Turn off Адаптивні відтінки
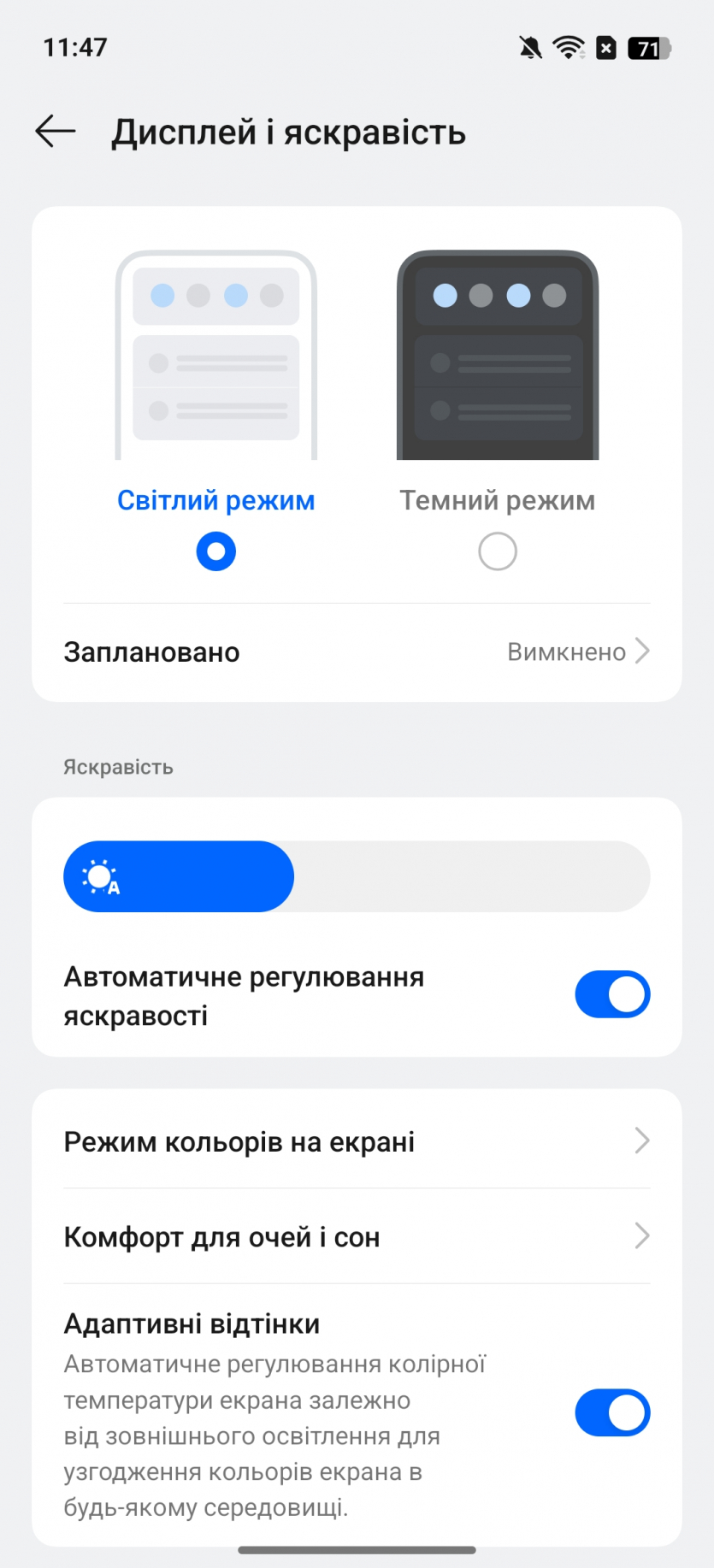The width and height of the screenshot is (714, 1568). click(x=611, y=1412)
